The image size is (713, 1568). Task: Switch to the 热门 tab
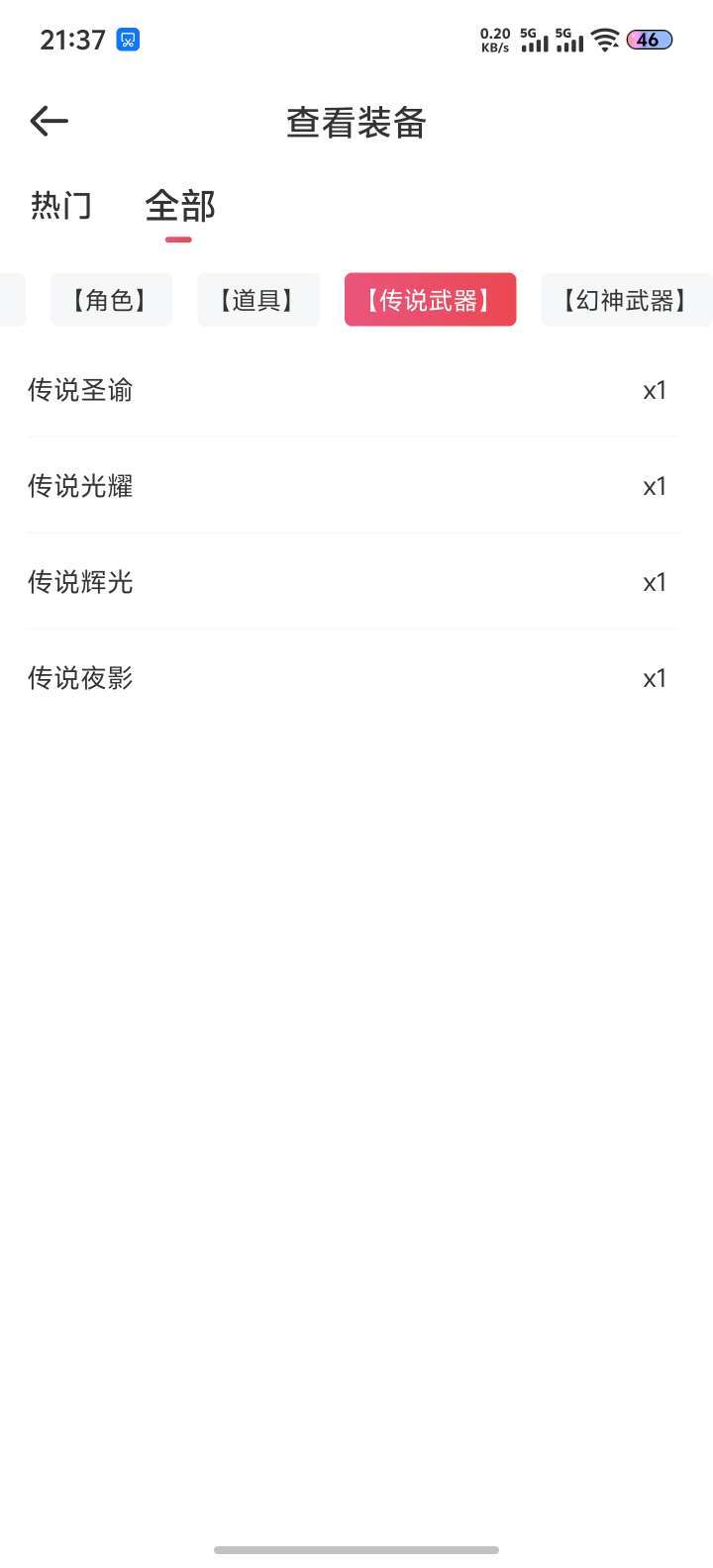tap(61, 206)
